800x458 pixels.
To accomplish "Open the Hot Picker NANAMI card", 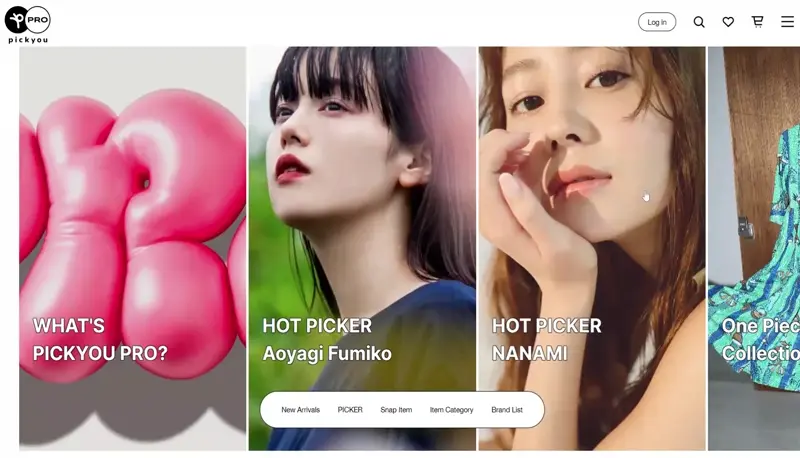I will coord(591,248).
